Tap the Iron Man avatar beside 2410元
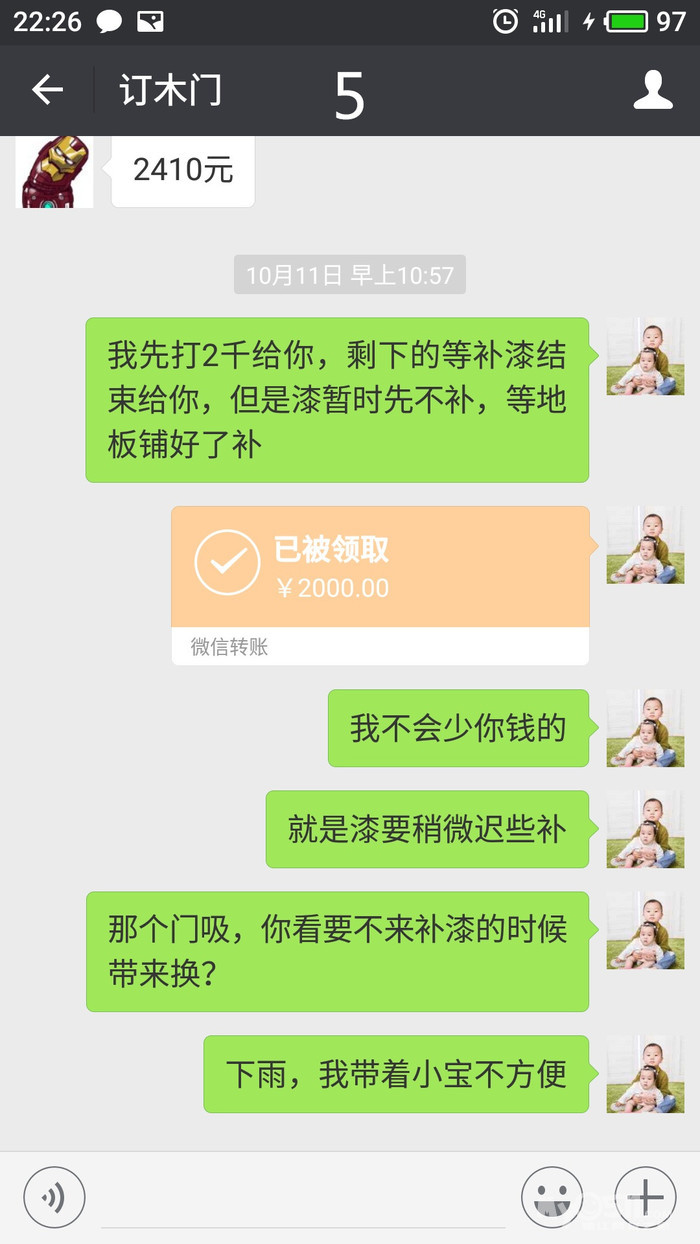 (55, 171)
